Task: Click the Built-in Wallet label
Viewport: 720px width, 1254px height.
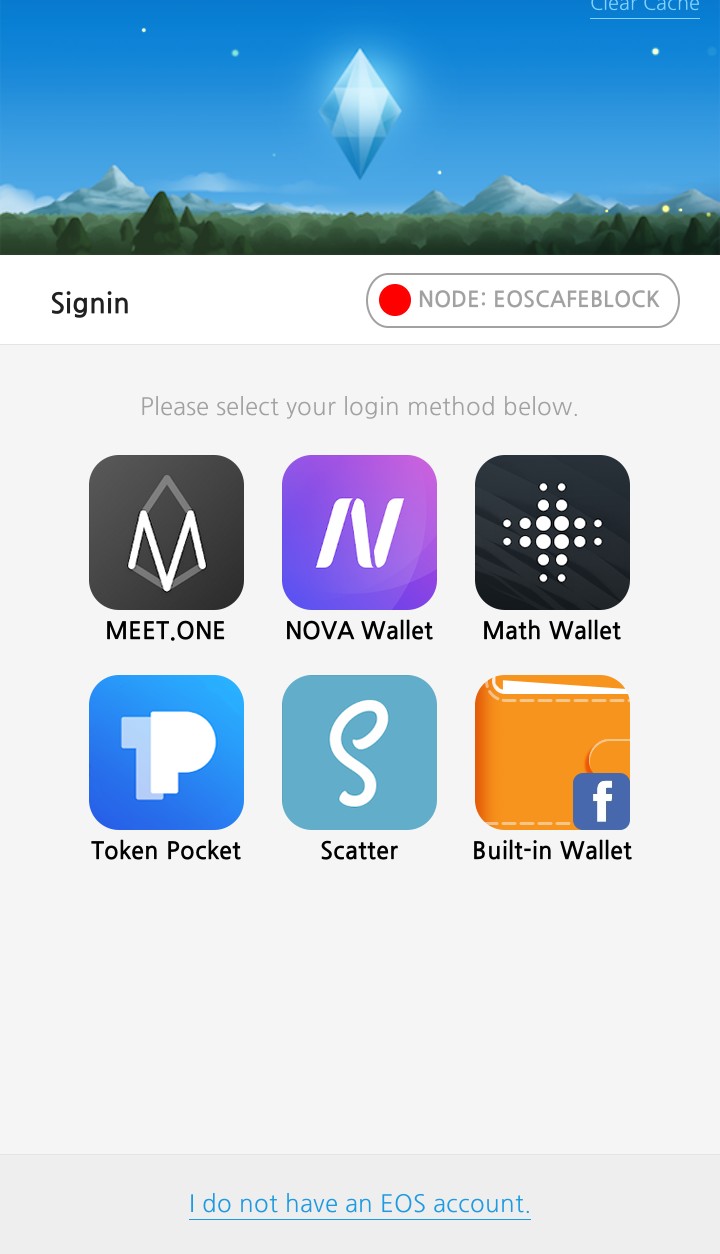Action: (552, 851)
